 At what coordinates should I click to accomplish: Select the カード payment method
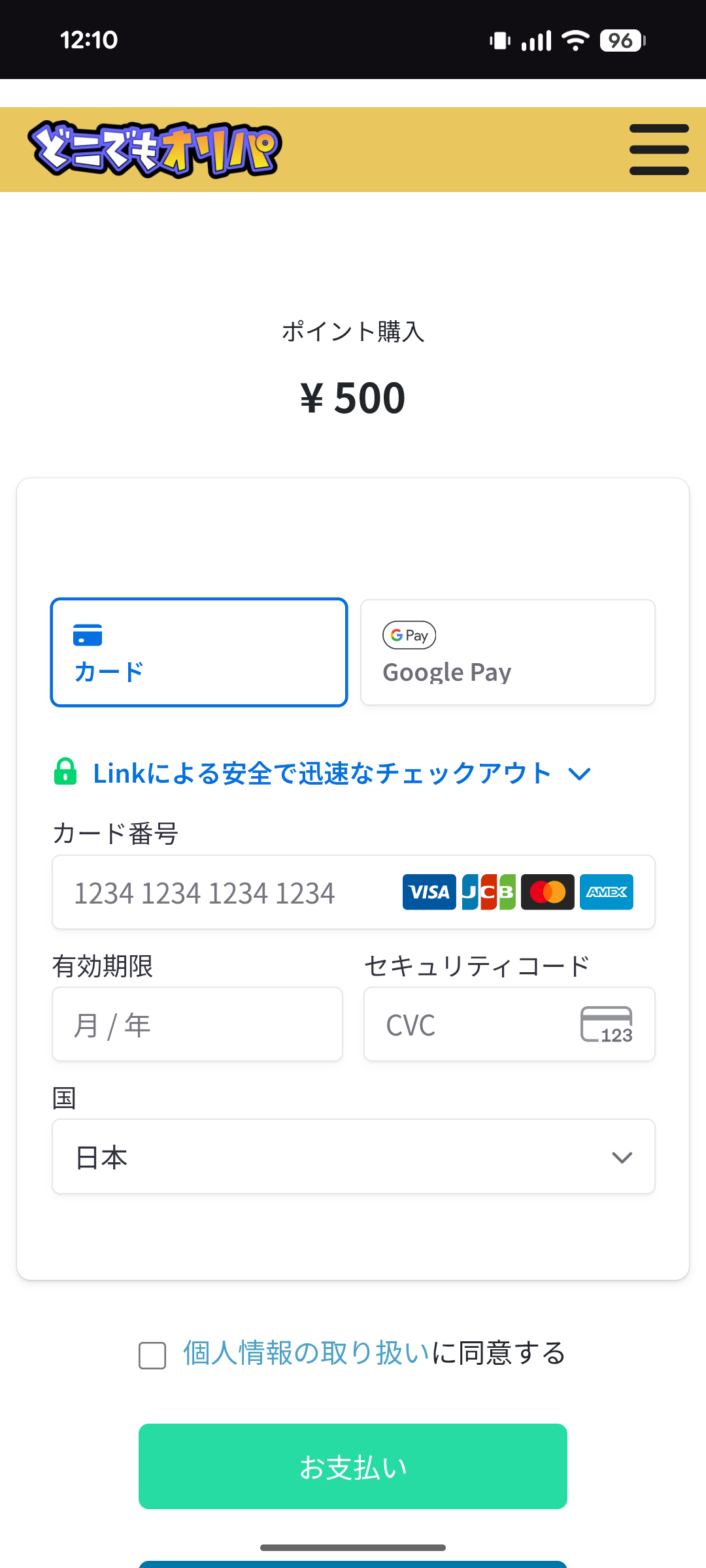(199, 652)
